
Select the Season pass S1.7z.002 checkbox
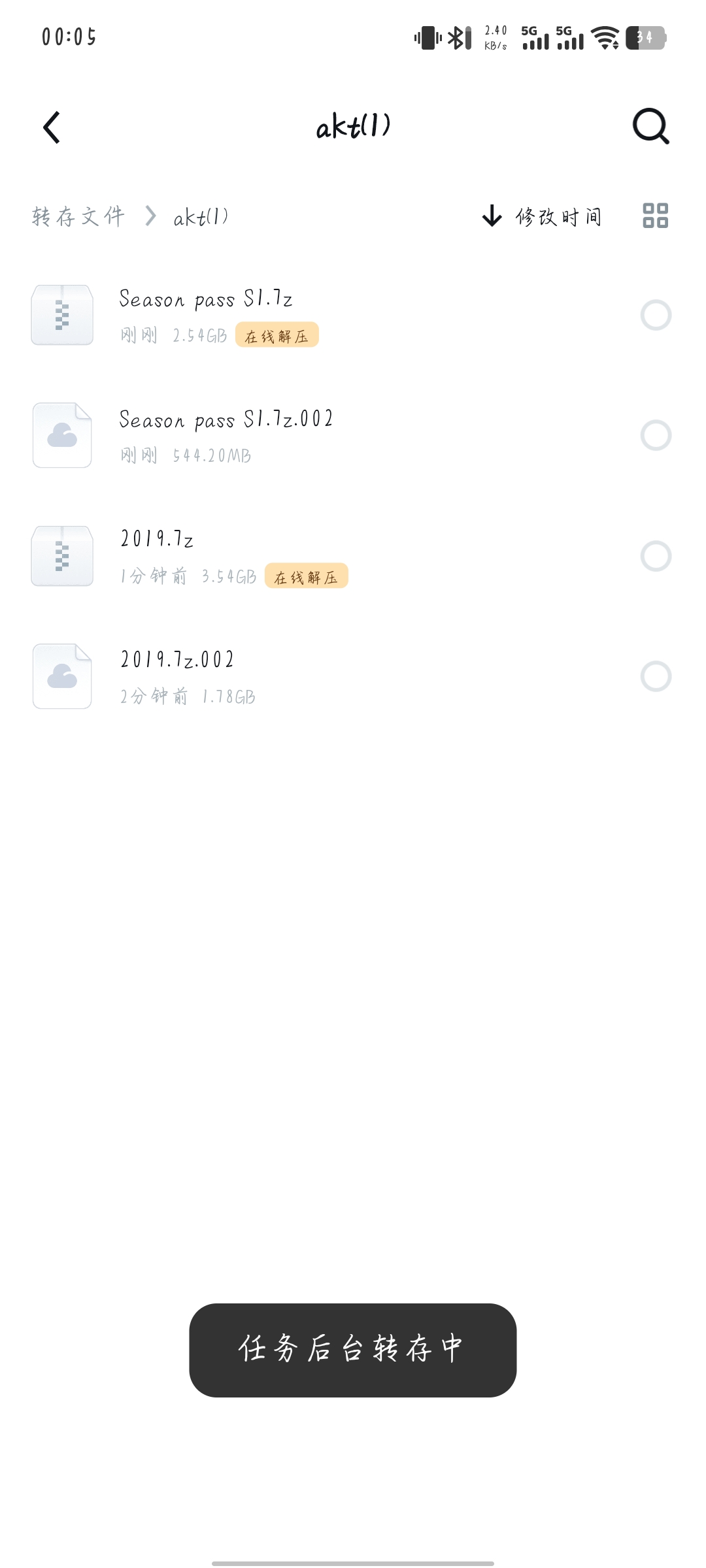pyautogui.click(x=656, y=435)
